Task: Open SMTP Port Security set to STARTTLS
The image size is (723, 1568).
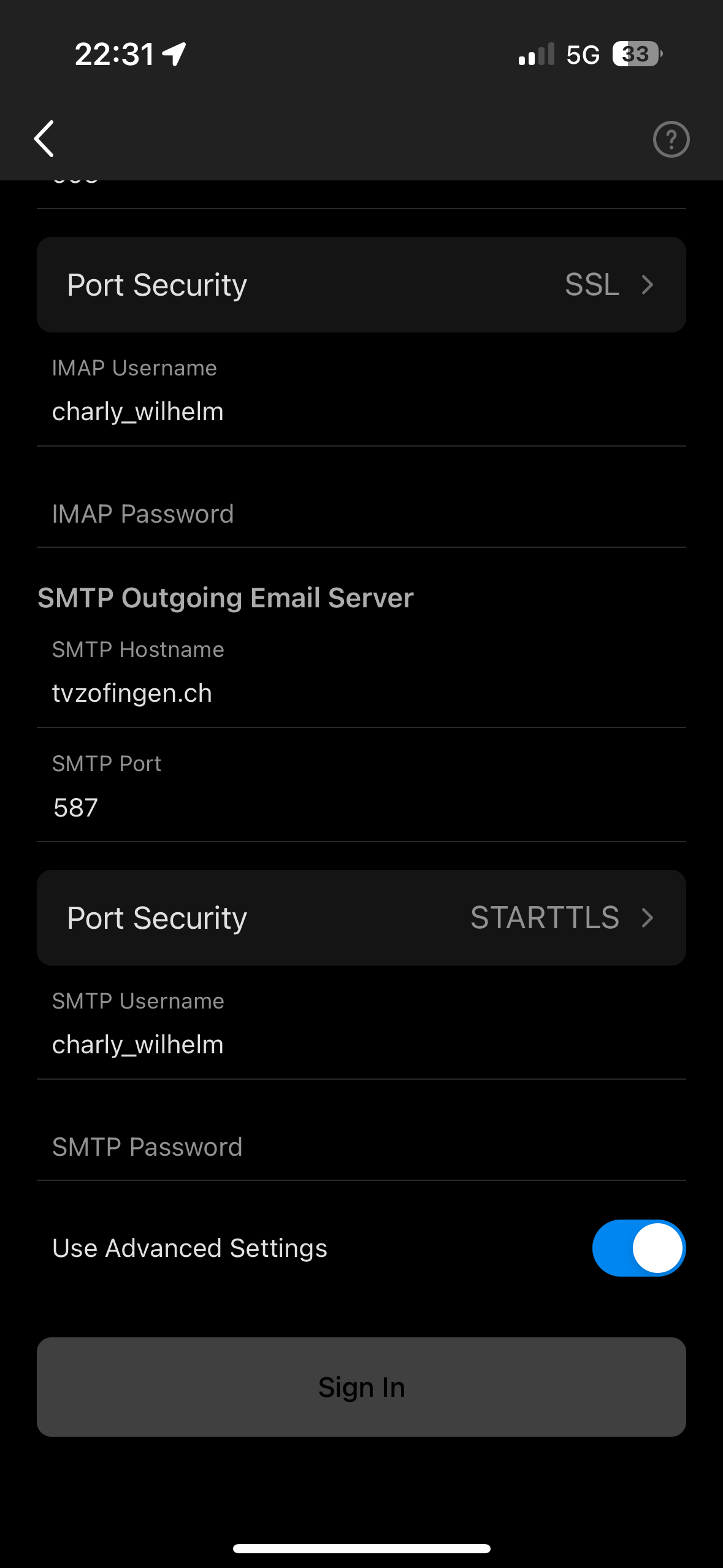Action: [x=361, y=918]
